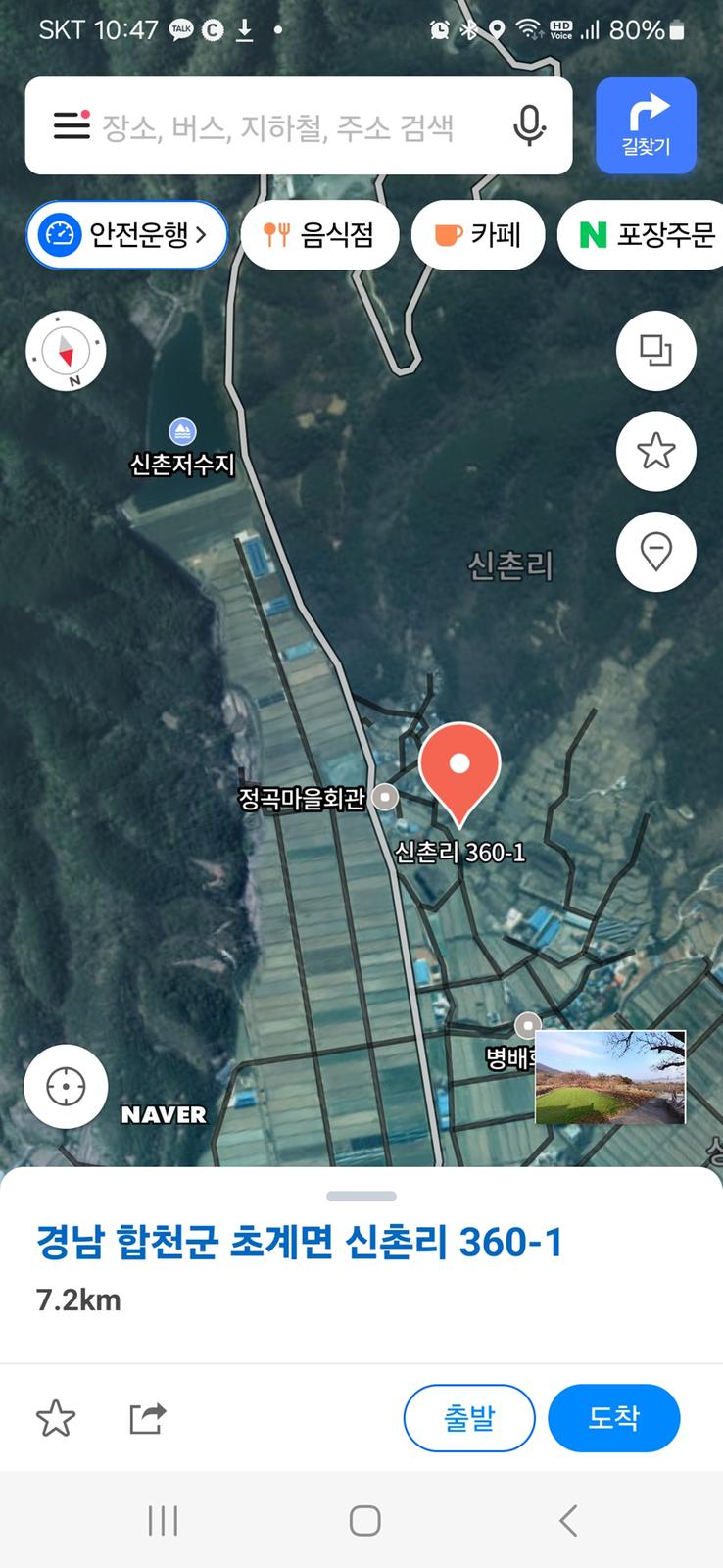Toggle 안전운행 safe driving mode
The width and height of the screenshot is (723, 1568).
pos(126,235)
